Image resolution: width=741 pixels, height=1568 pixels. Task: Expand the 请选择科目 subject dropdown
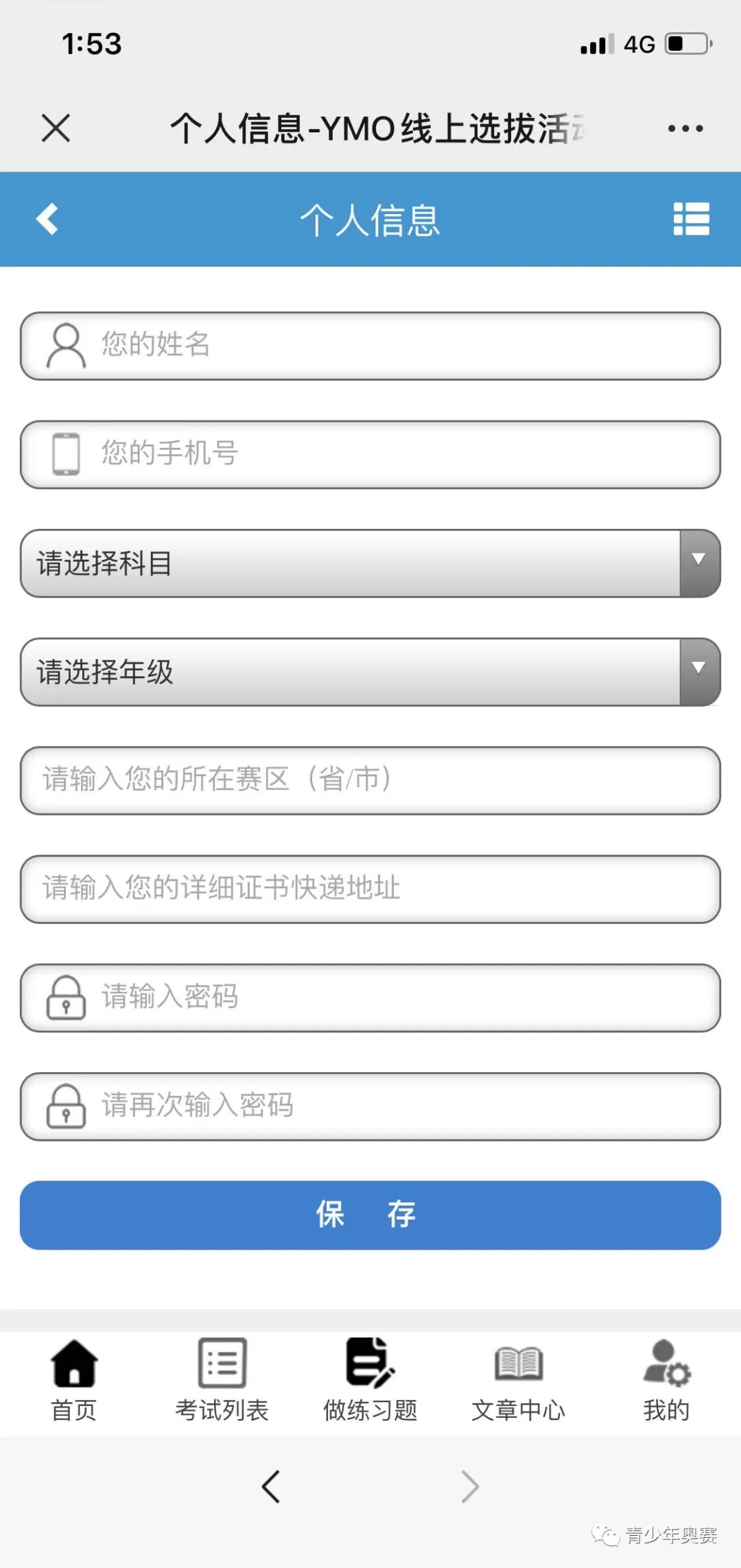(370, 563)
